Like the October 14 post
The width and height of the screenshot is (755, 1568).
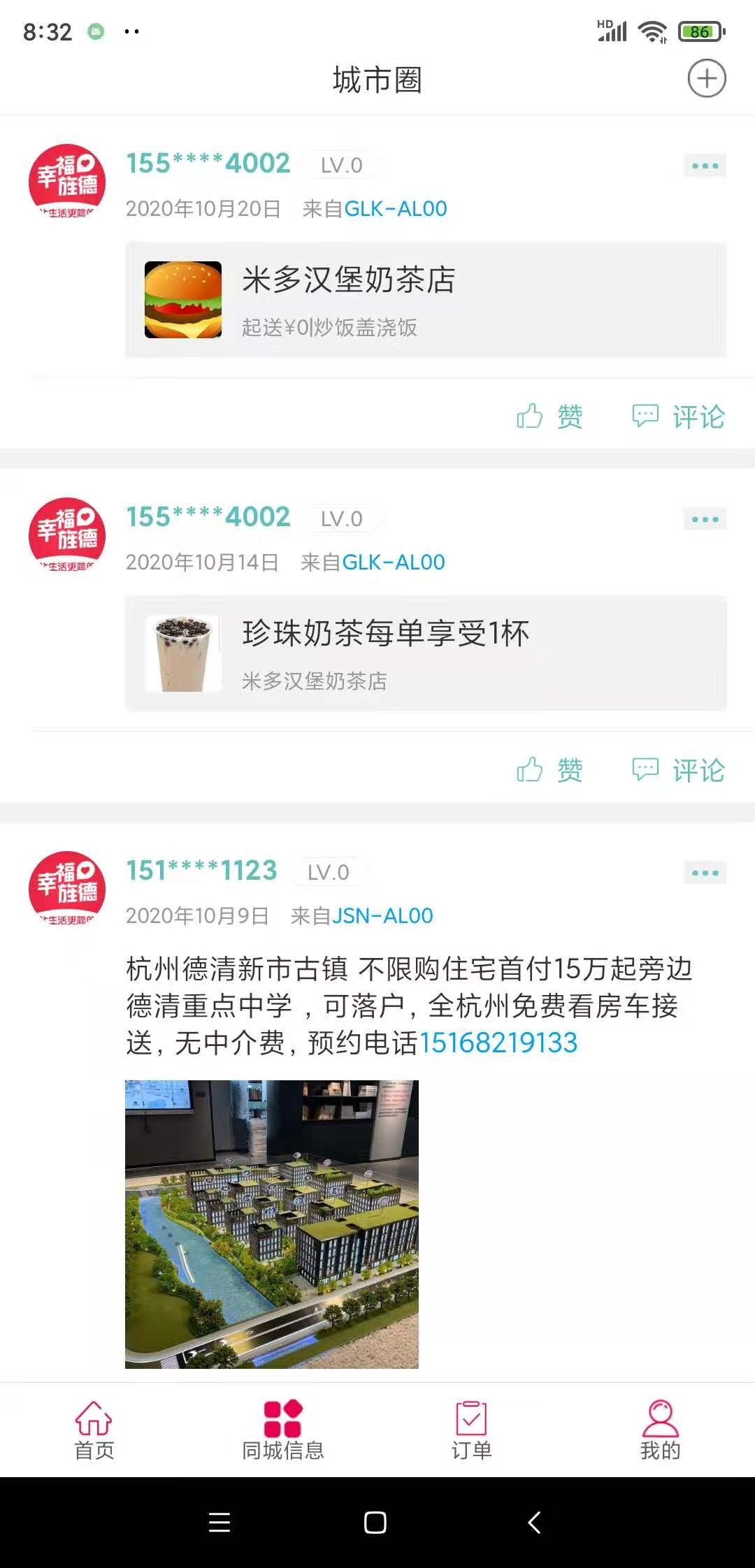pyautogui.click(x=549, y=769)
